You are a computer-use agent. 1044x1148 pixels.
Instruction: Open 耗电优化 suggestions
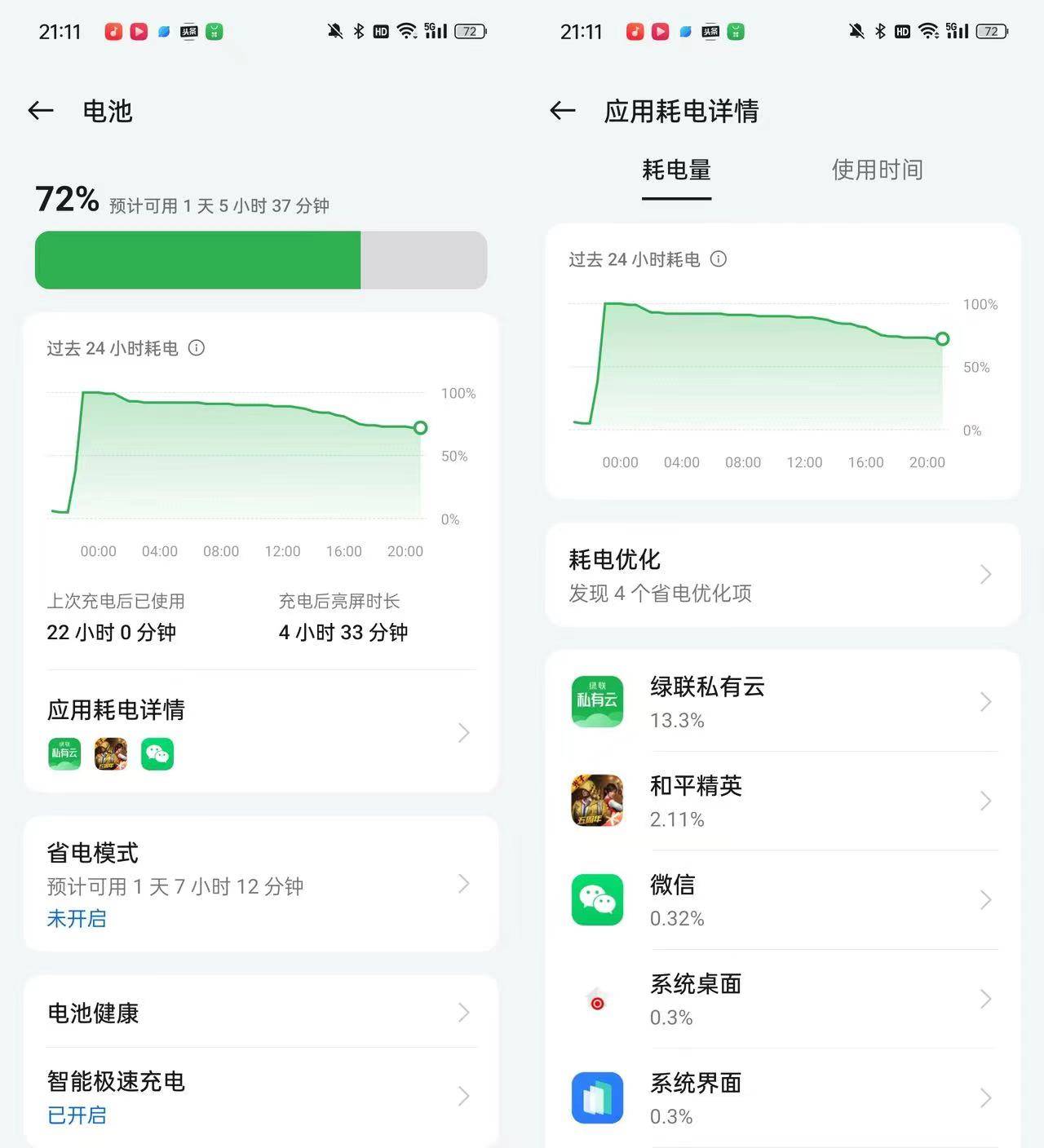pyautogui.click(x=782, y=575)
